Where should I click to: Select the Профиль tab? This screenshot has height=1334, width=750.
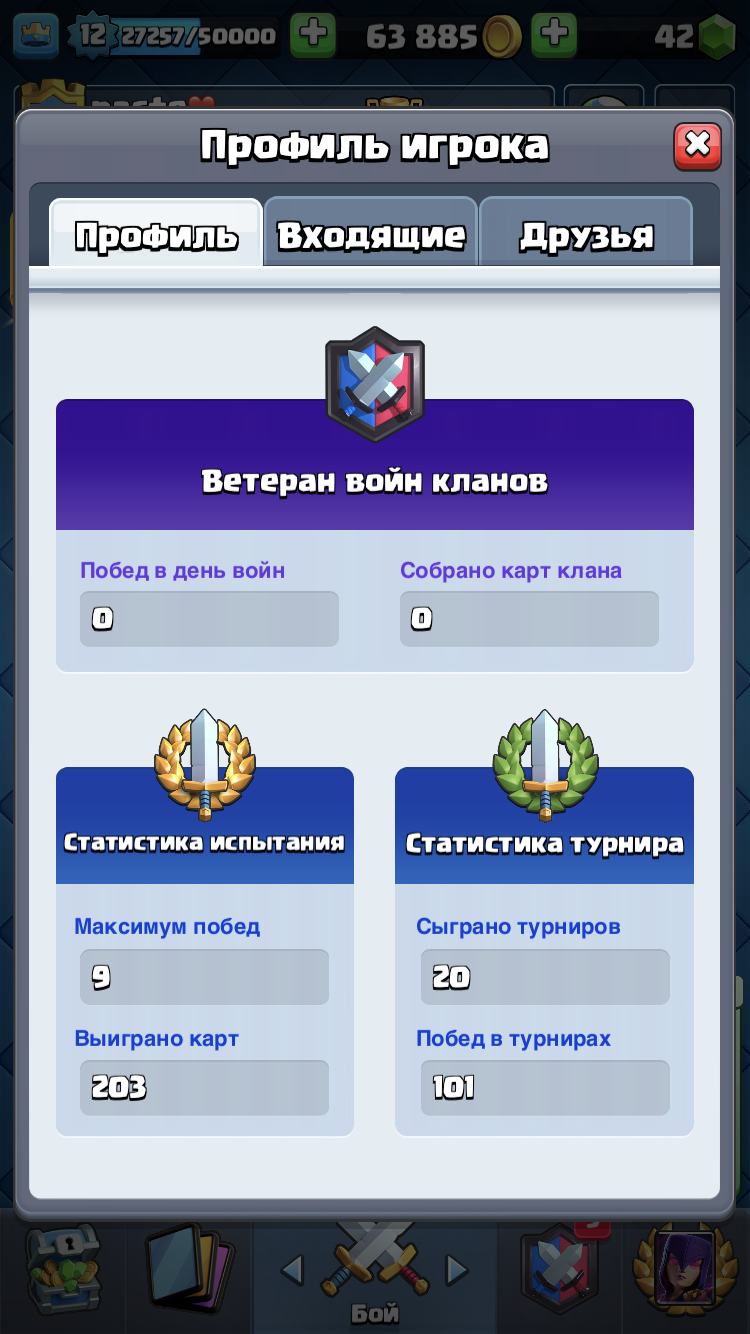[x=156, y=235]
